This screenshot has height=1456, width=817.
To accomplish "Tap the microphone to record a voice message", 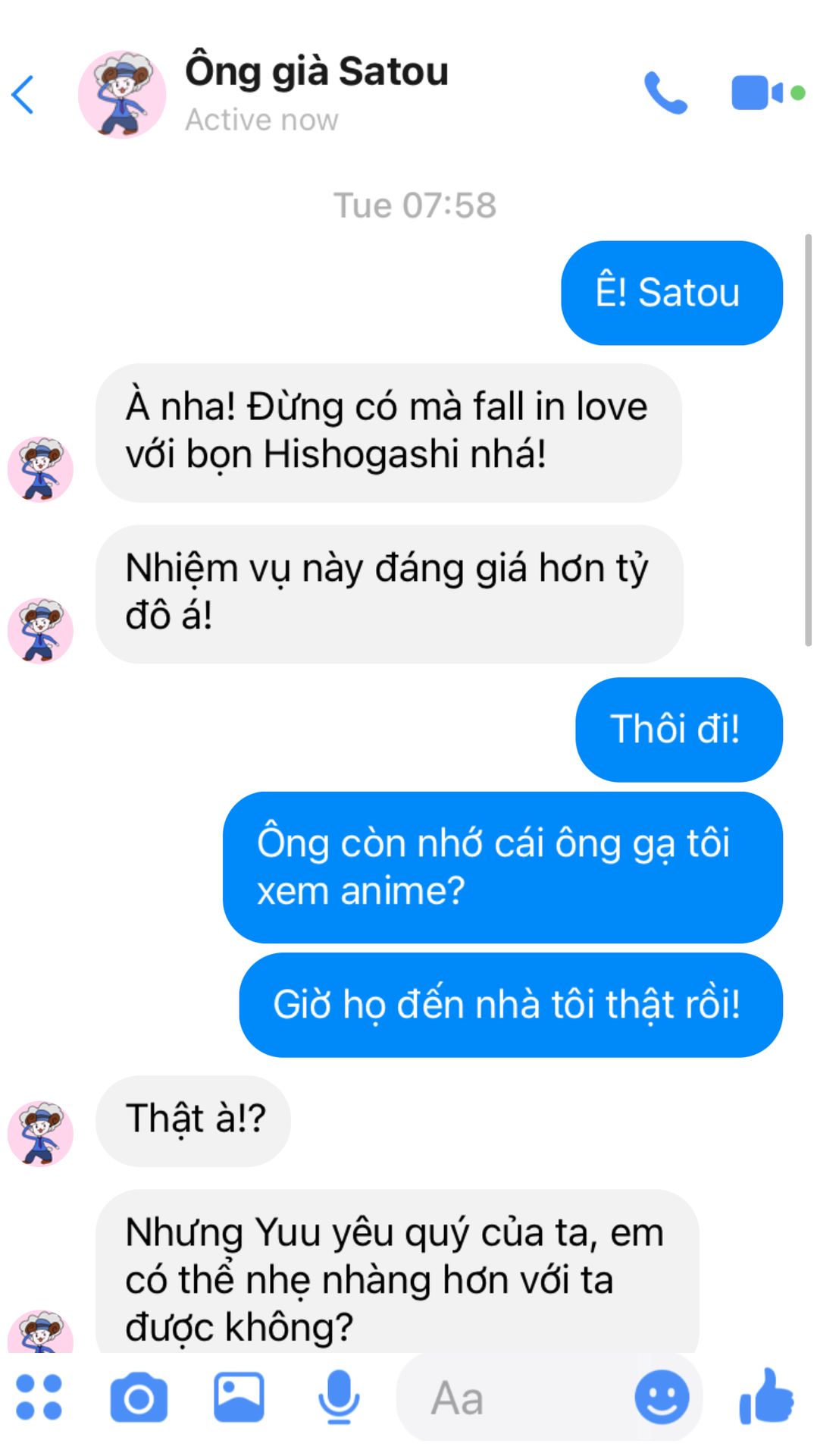I will click(x=338, y=1397).
